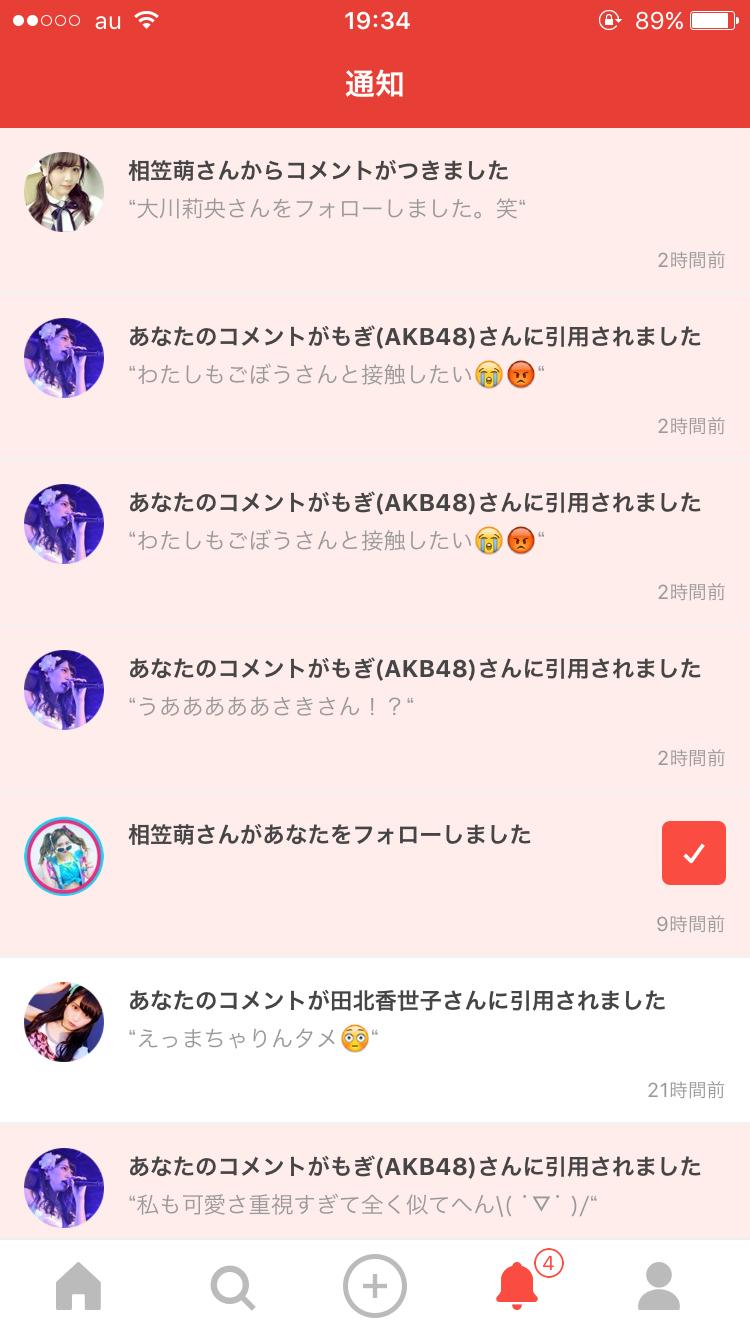Open the notifications bell tab
Image resolution: width=750 pixels, height=1334 pixels.
pyautogui.click(x=517, y=1286)
